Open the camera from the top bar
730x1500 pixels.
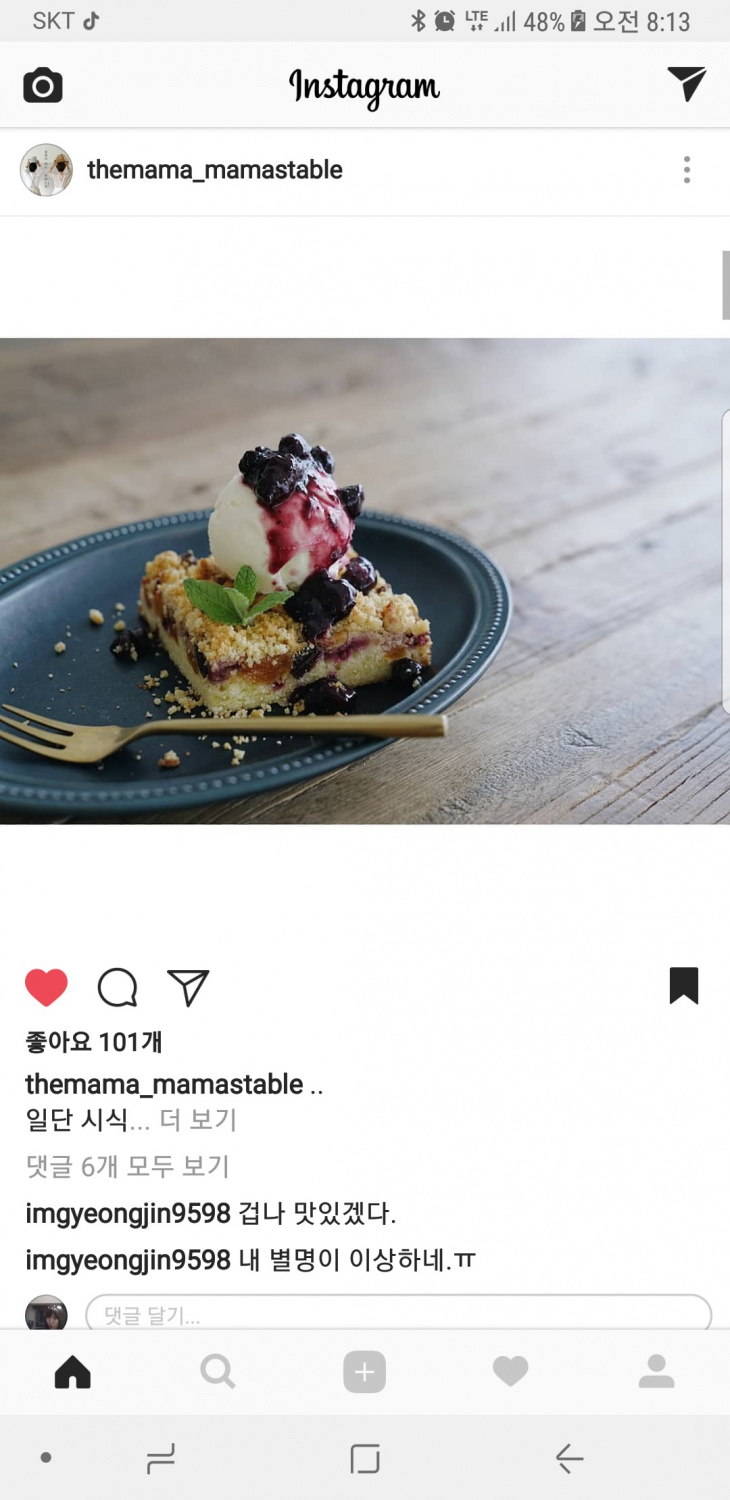[x=43, y=86]
